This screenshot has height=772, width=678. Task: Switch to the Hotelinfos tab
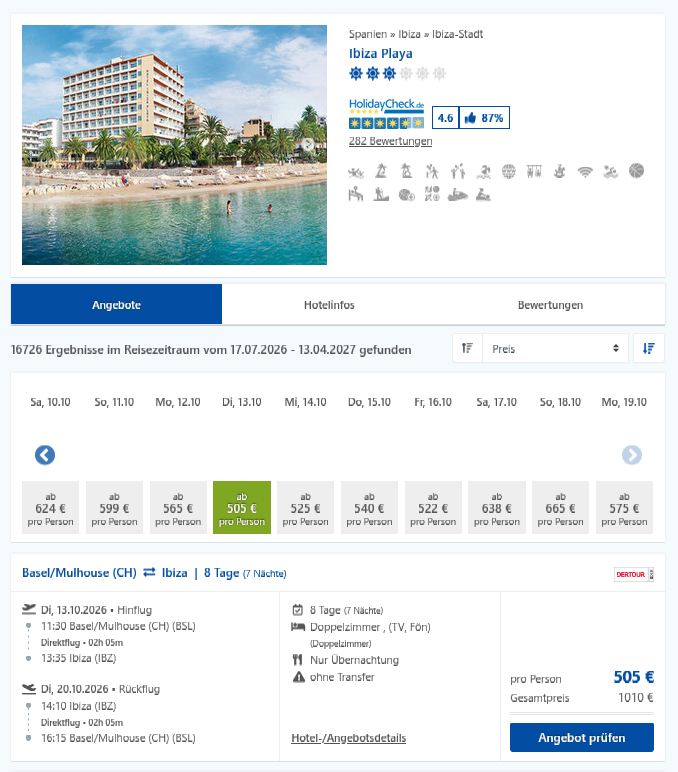pyautogui.click(x=329, y=305)
